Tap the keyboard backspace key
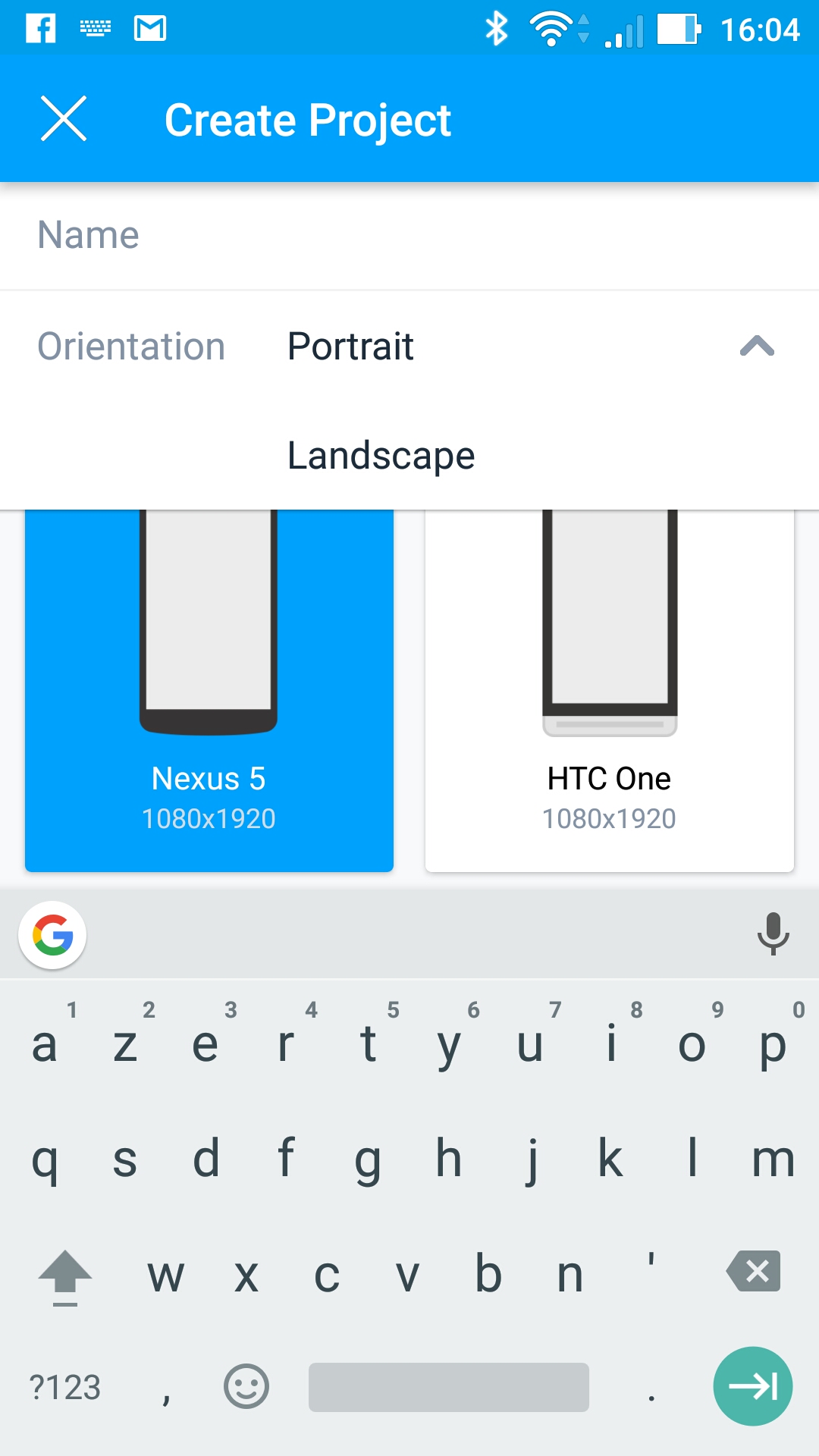Image resolution: width=819 pixels, height=1456 pixels. click(x=753, y=1271)
